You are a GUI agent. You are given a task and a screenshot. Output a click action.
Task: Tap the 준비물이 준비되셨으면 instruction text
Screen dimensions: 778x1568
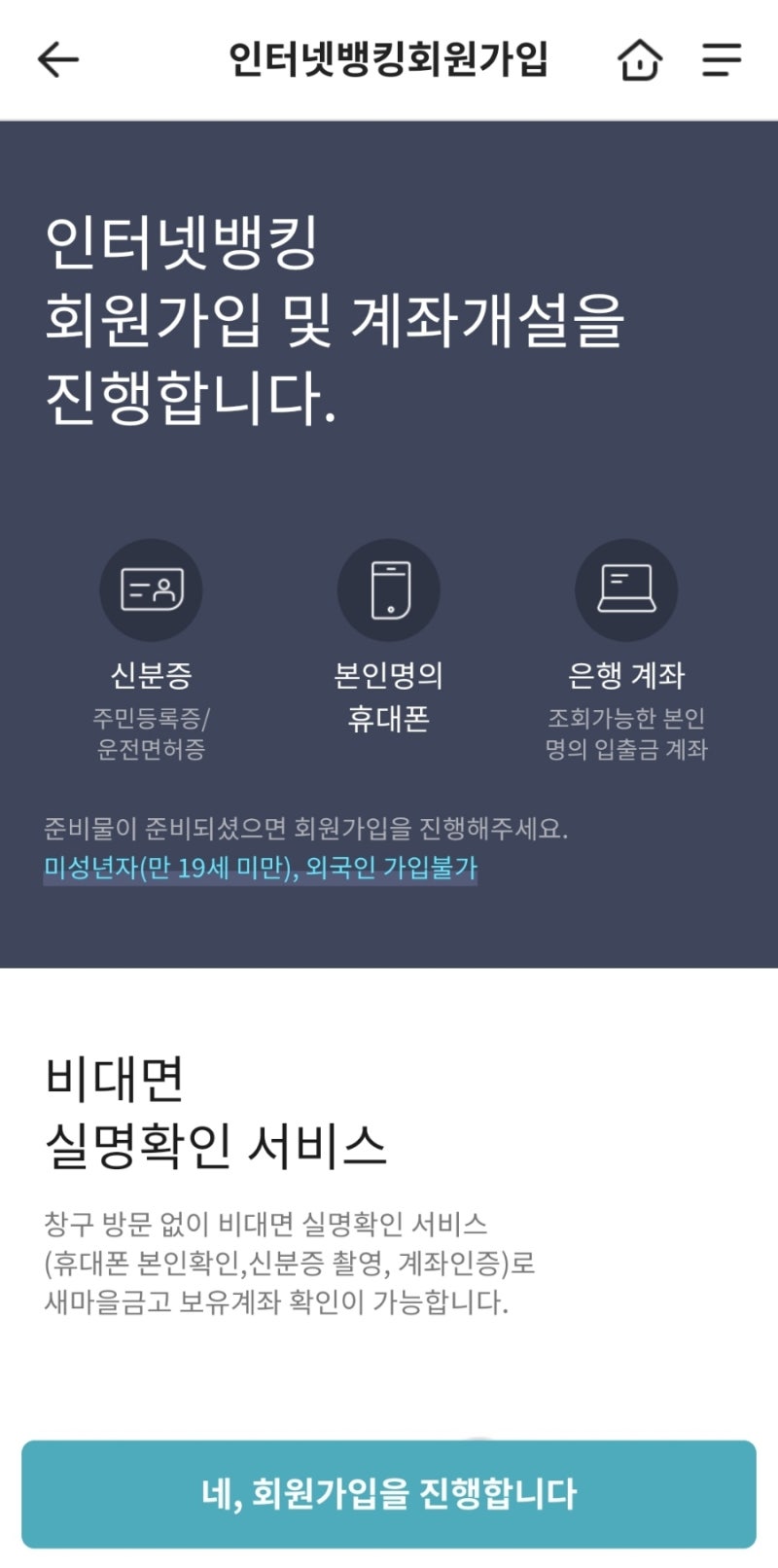click(x=309, y=830)
